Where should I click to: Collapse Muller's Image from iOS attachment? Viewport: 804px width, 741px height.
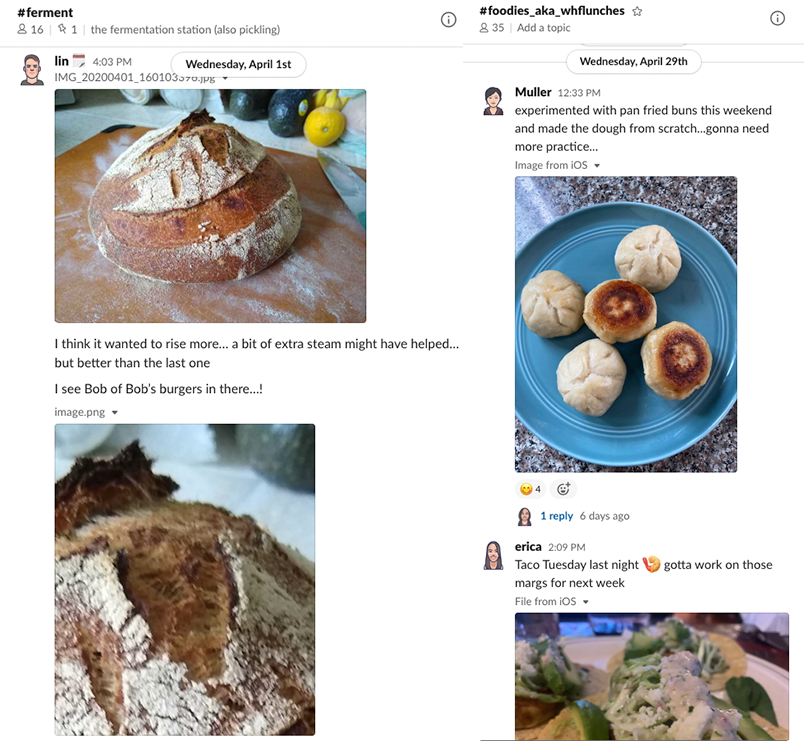click(597, 166)
